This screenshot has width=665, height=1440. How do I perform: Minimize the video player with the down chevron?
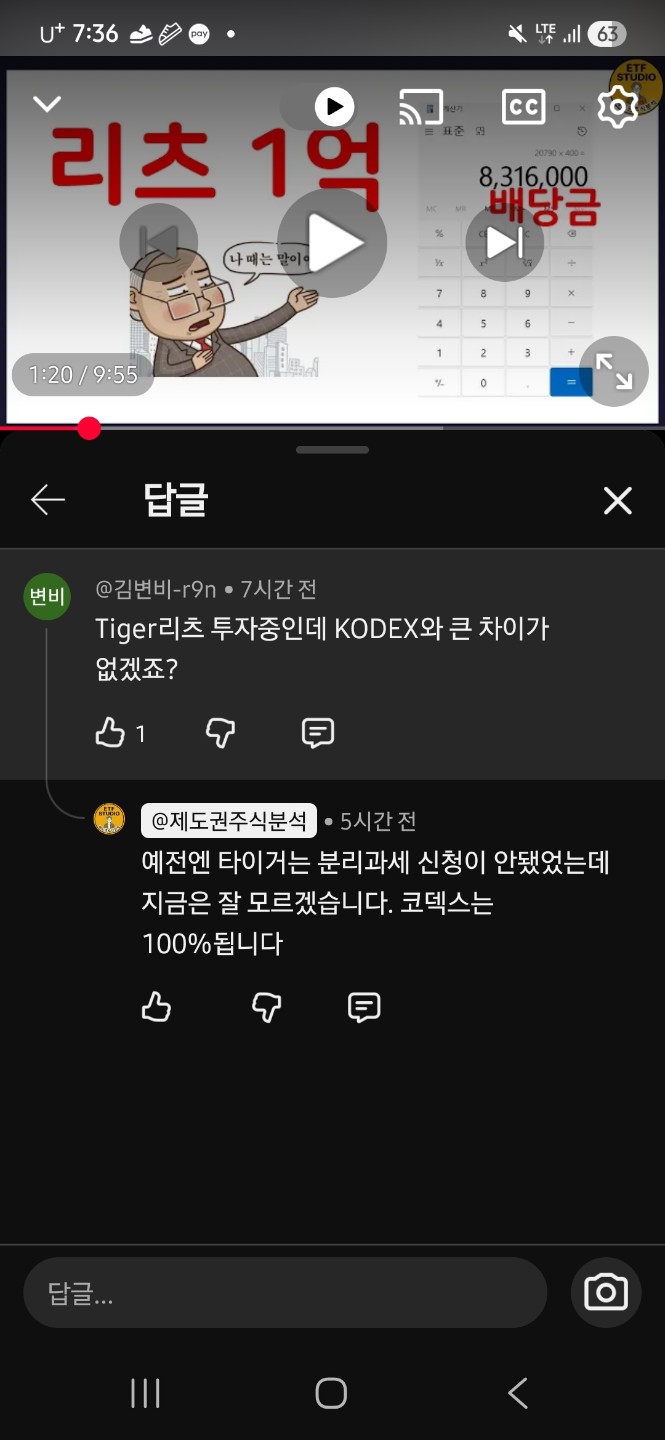[x=47, y=104]
